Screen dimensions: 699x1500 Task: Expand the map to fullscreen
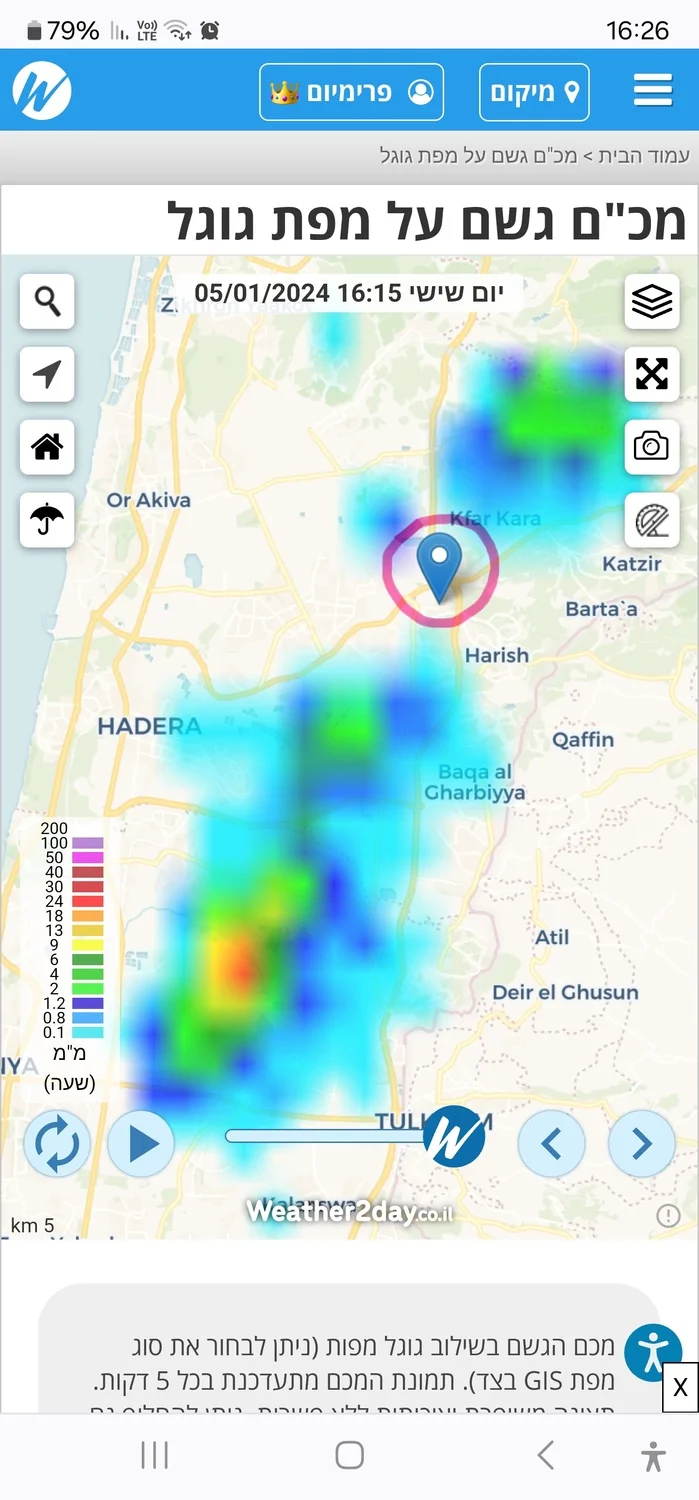[x=652, y=374]
